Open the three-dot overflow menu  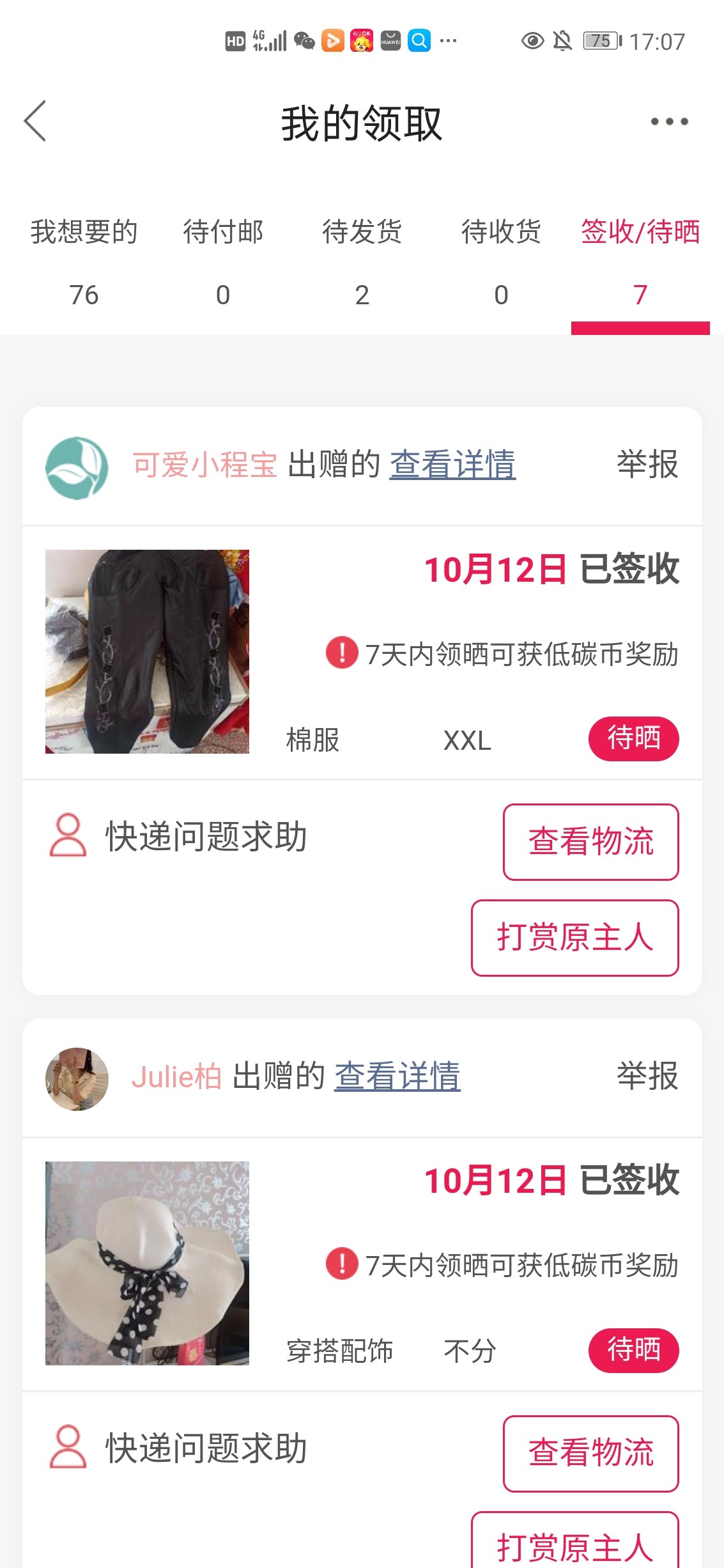point(669,121)
